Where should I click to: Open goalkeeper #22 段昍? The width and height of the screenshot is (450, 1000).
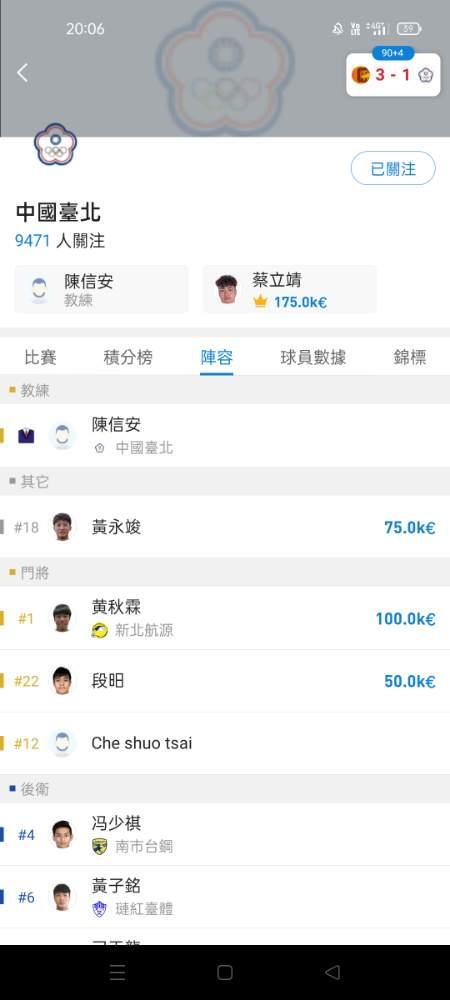(x=225, y=681)
